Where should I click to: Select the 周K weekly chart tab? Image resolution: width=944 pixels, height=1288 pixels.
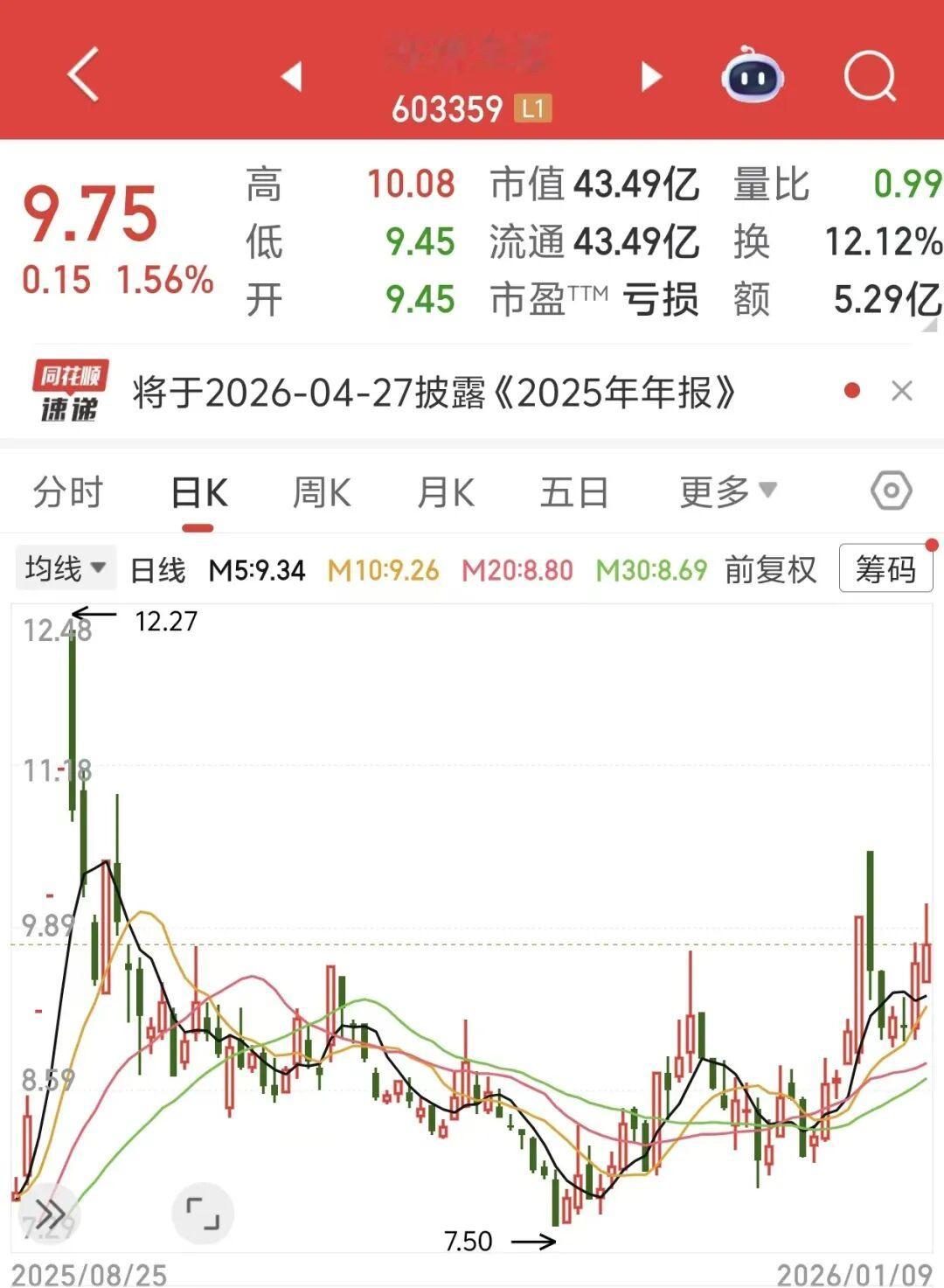(x=323, y=492)
